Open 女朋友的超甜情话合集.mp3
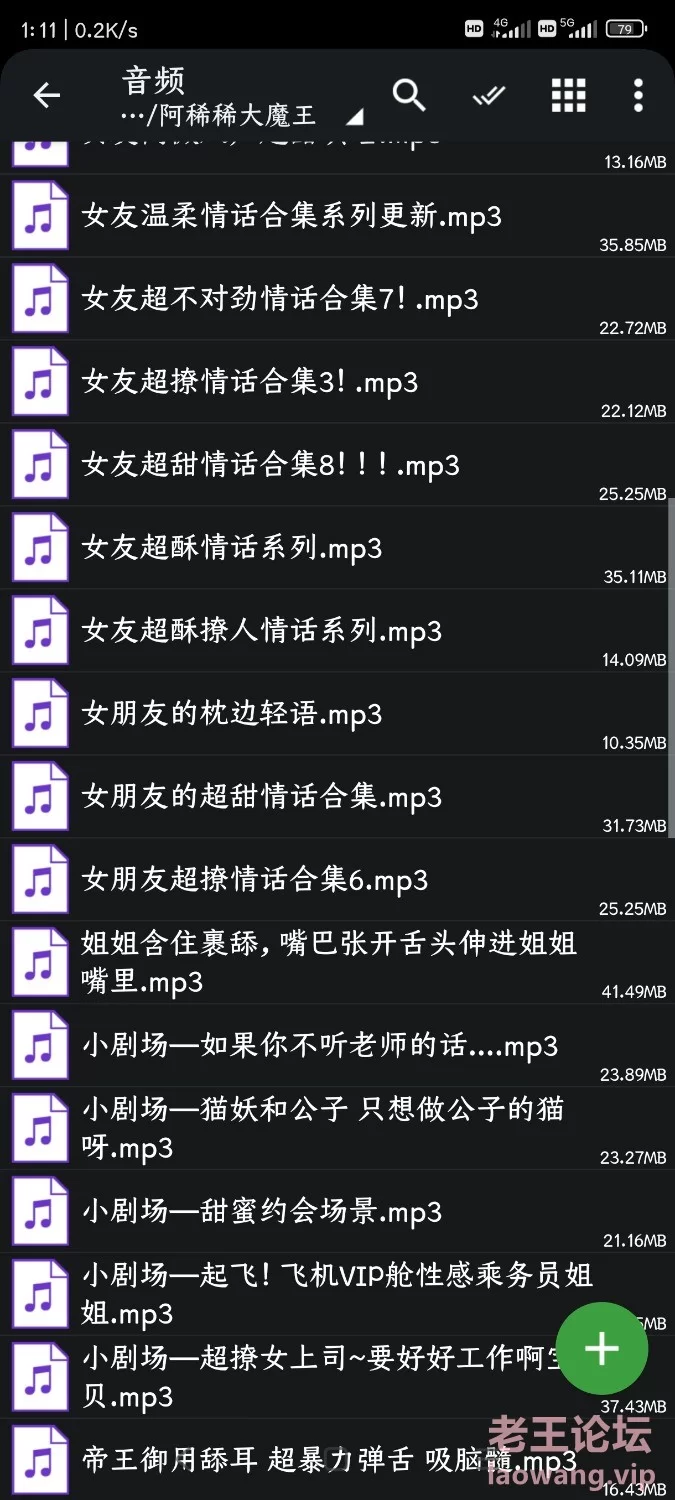The image size is (675, 1500). tap(337, 797)
